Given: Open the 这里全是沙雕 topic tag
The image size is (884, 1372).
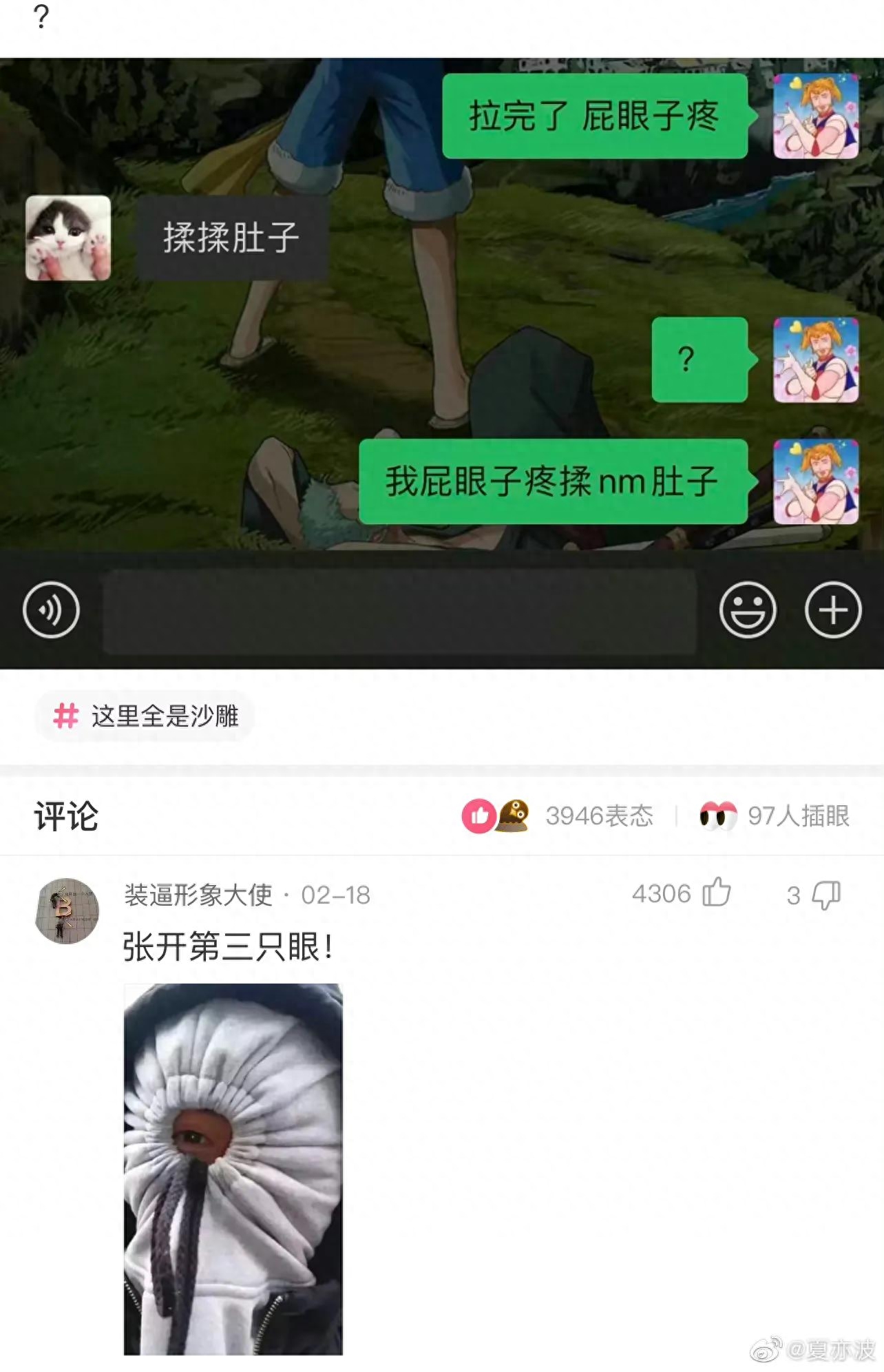Looking at the screenshot, I should pos(145,716).
